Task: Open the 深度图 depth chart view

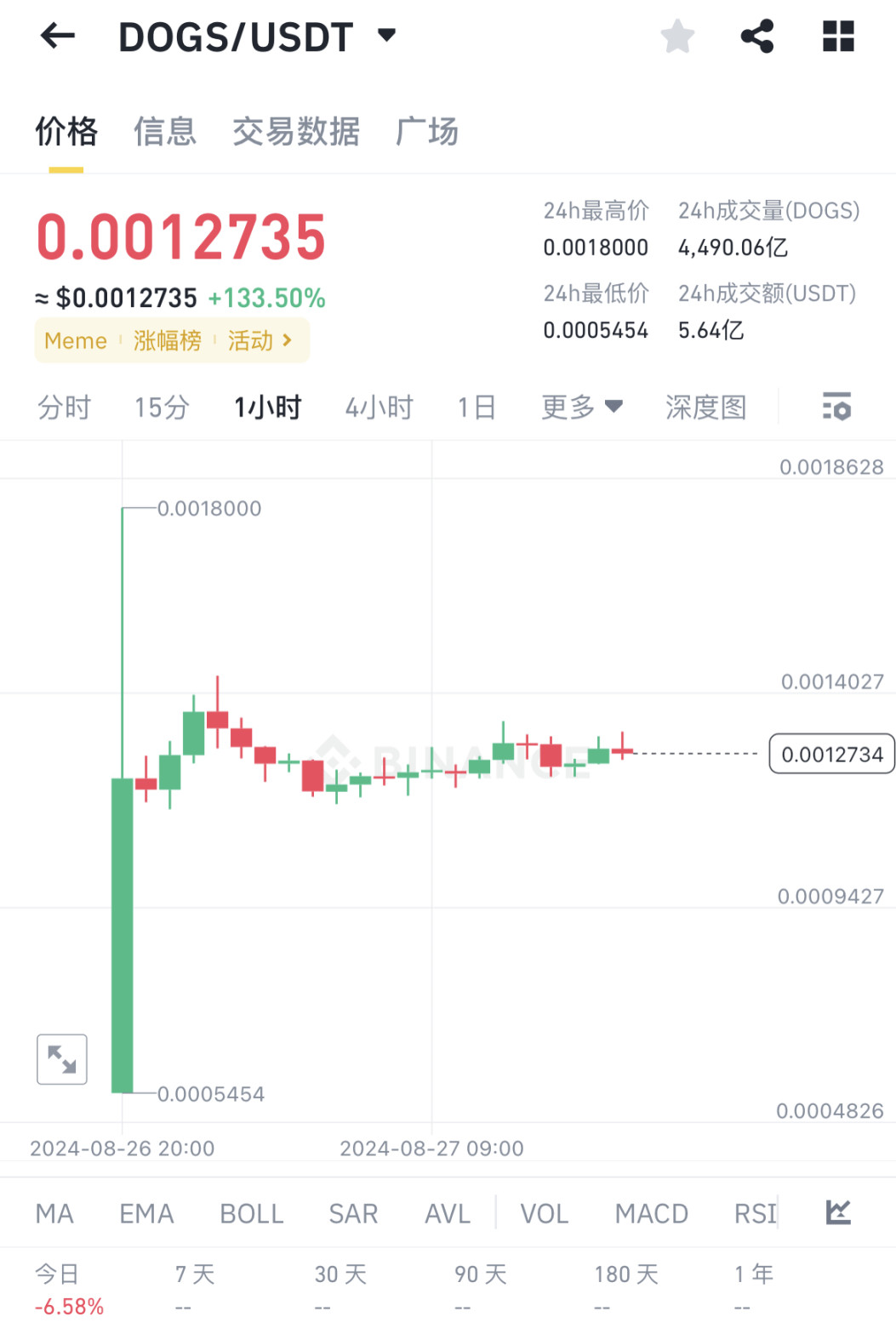Action: (x=705, y=407)
